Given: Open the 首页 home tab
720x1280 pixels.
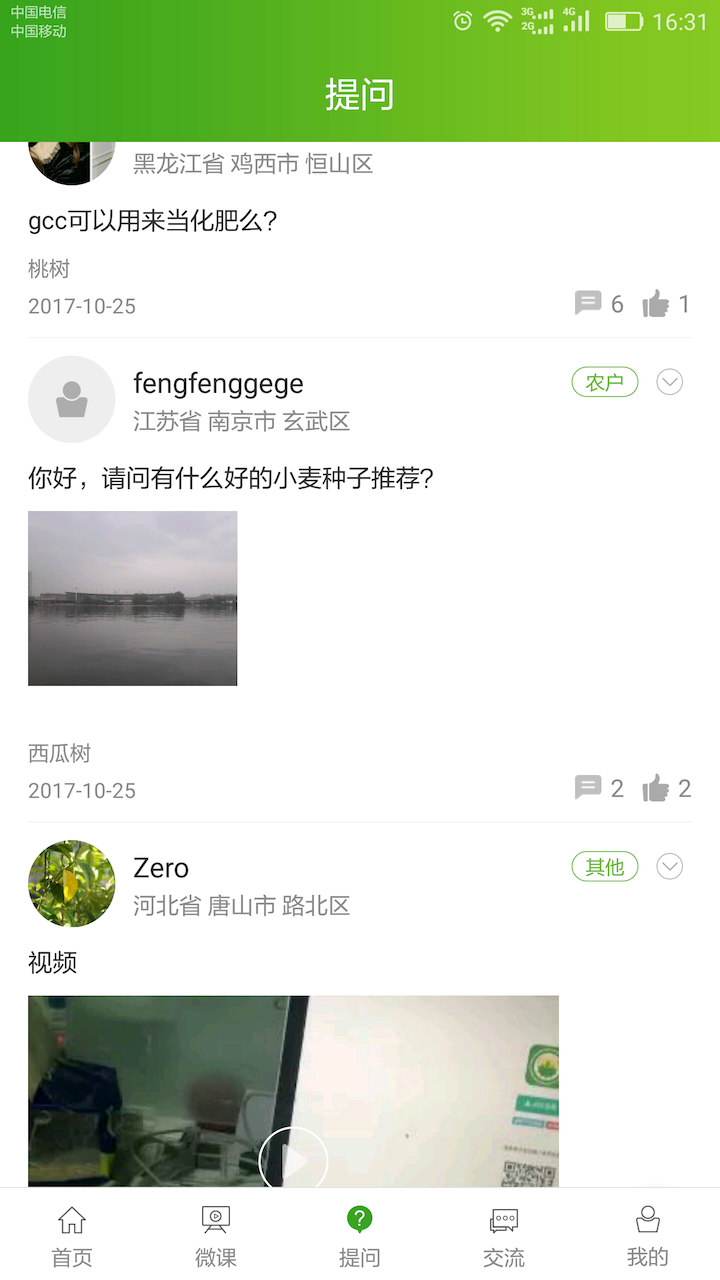Looking at the screenshot, I should tap(72, 1236).
